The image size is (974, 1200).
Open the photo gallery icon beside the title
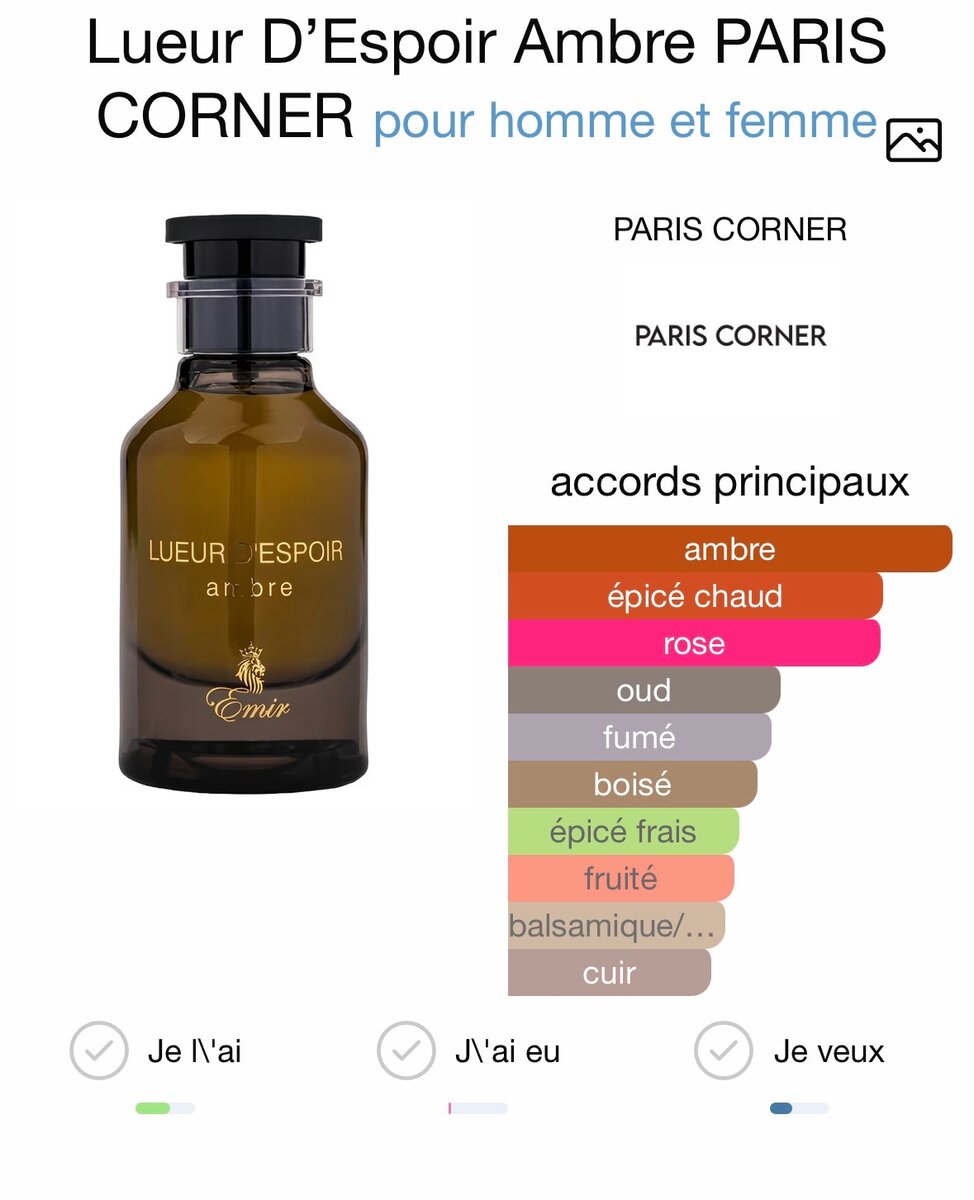pos(913,140)
